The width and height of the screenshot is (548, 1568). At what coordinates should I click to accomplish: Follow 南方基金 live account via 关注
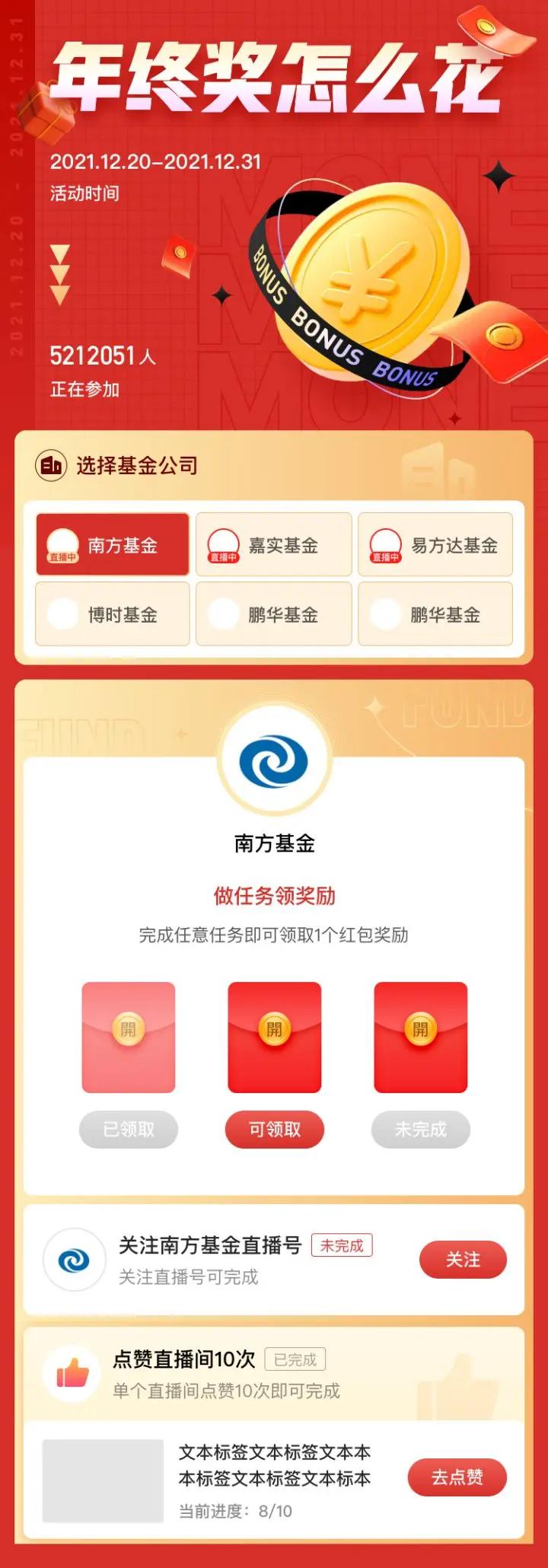(x=463, y=1260)
